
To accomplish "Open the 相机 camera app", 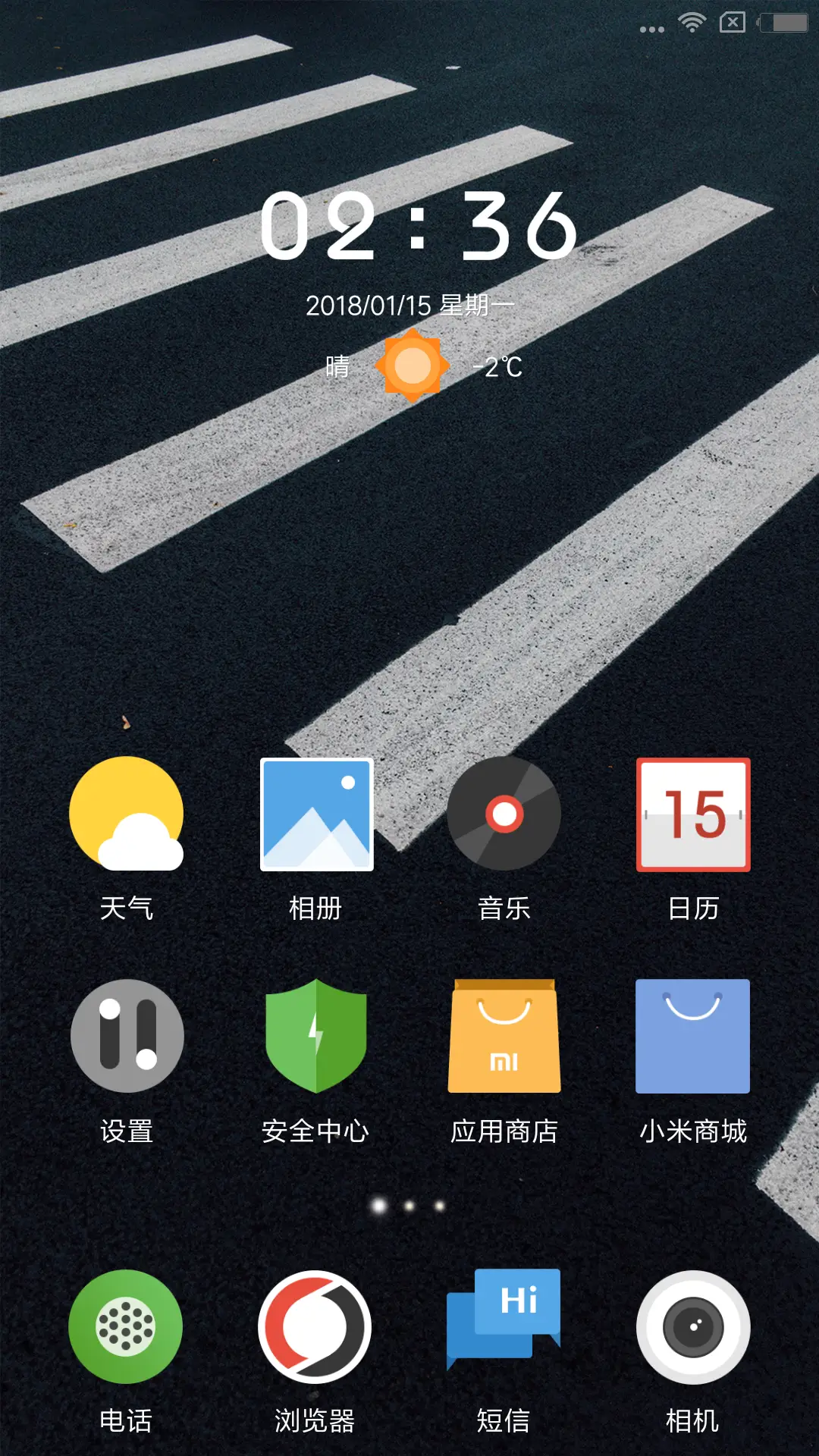I will click(692, 1326).
